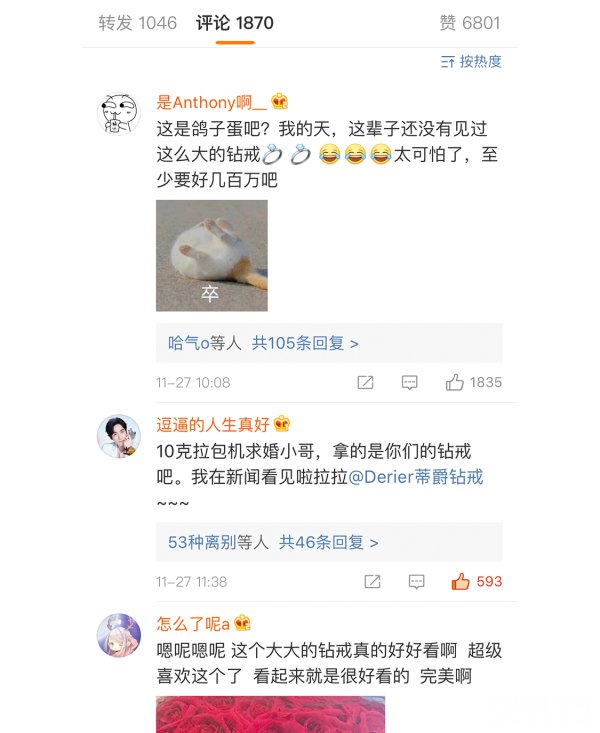Open the @Derier蒂爵钻戒 mention link
Screen dimensions: 600x733
[415, 477]
